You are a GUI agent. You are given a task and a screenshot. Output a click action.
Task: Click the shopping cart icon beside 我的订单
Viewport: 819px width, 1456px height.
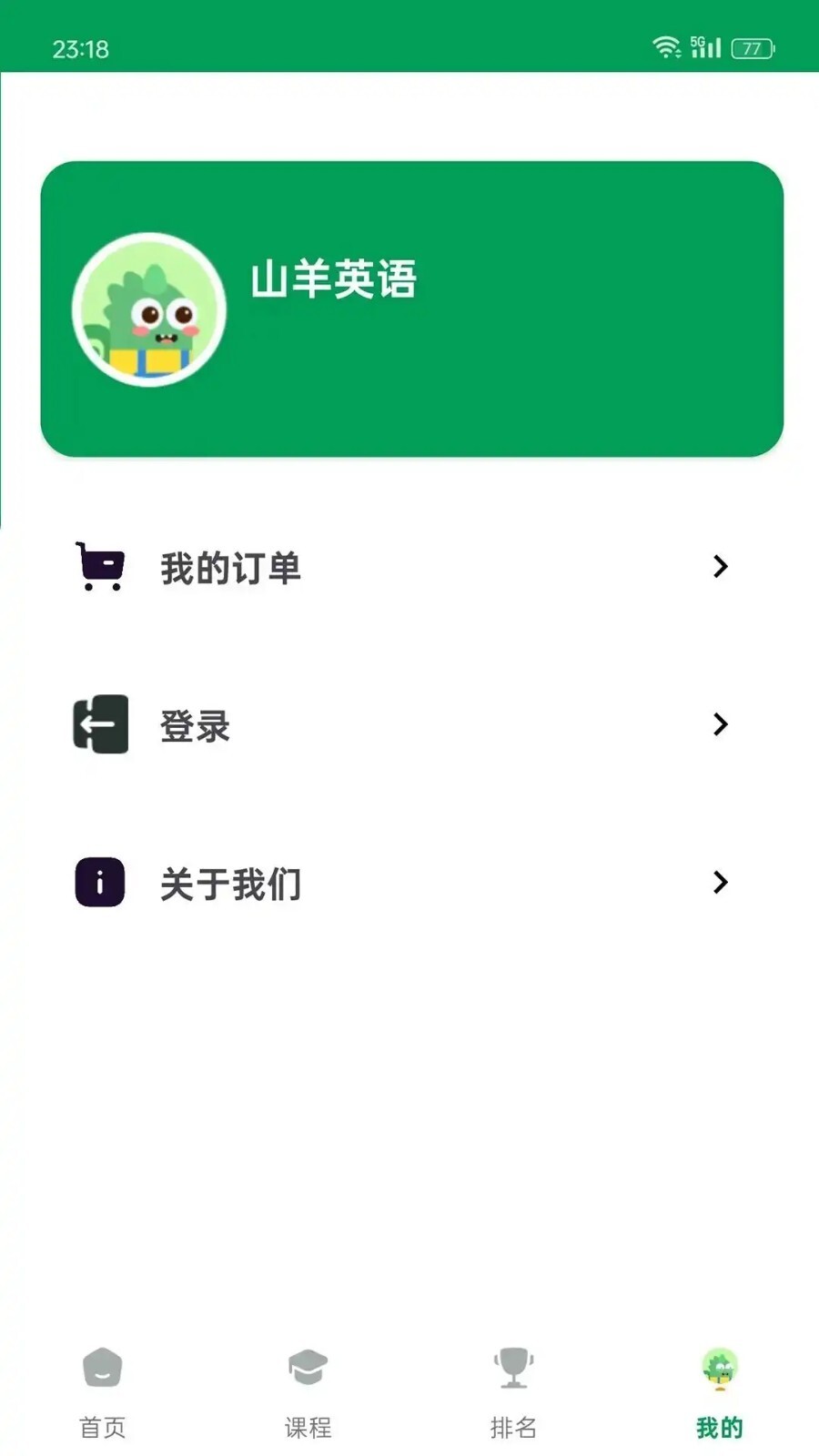pos(100,567)
